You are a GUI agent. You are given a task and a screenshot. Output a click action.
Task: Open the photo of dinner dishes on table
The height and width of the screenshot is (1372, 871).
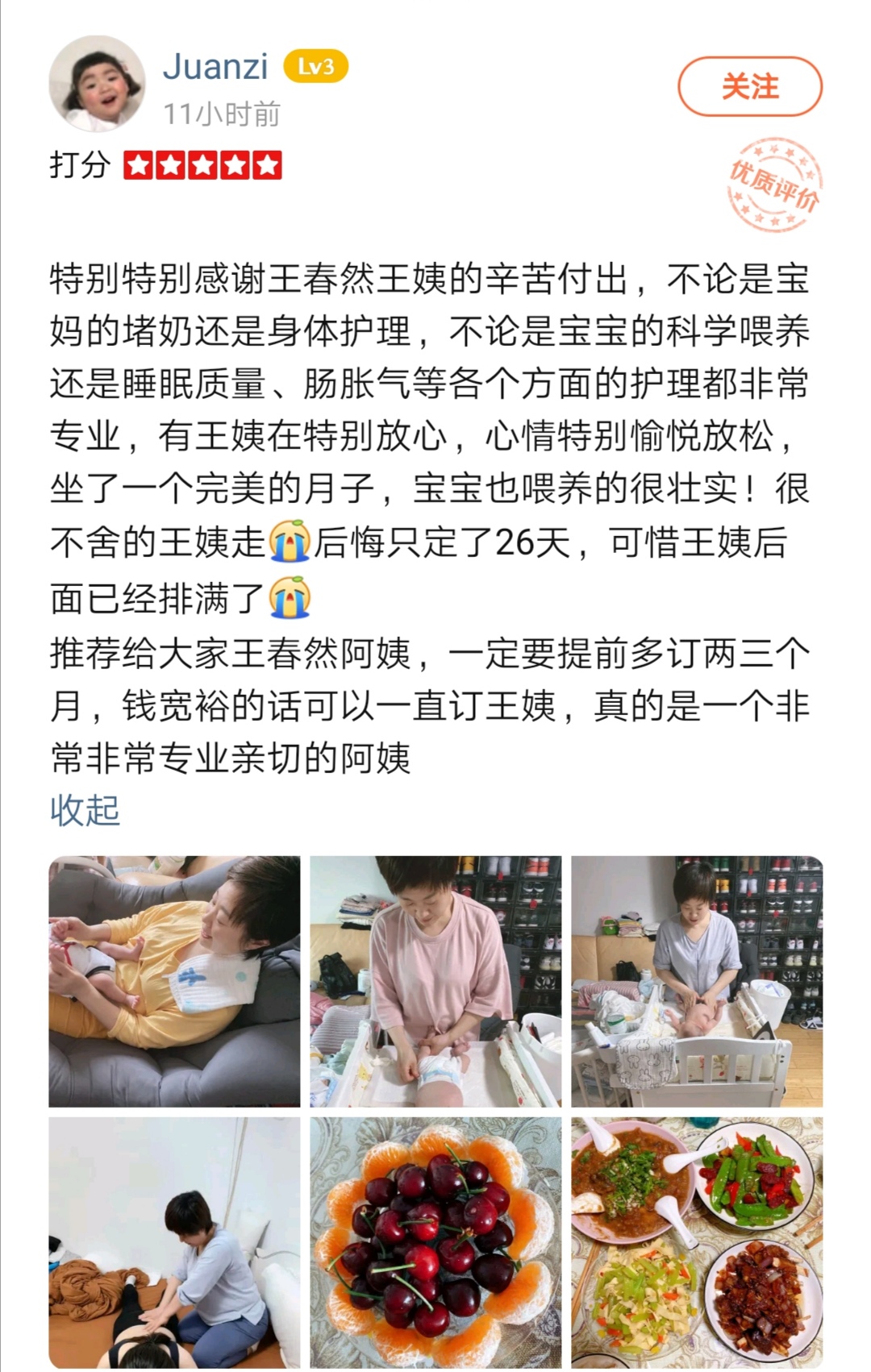click(697, 1241)
